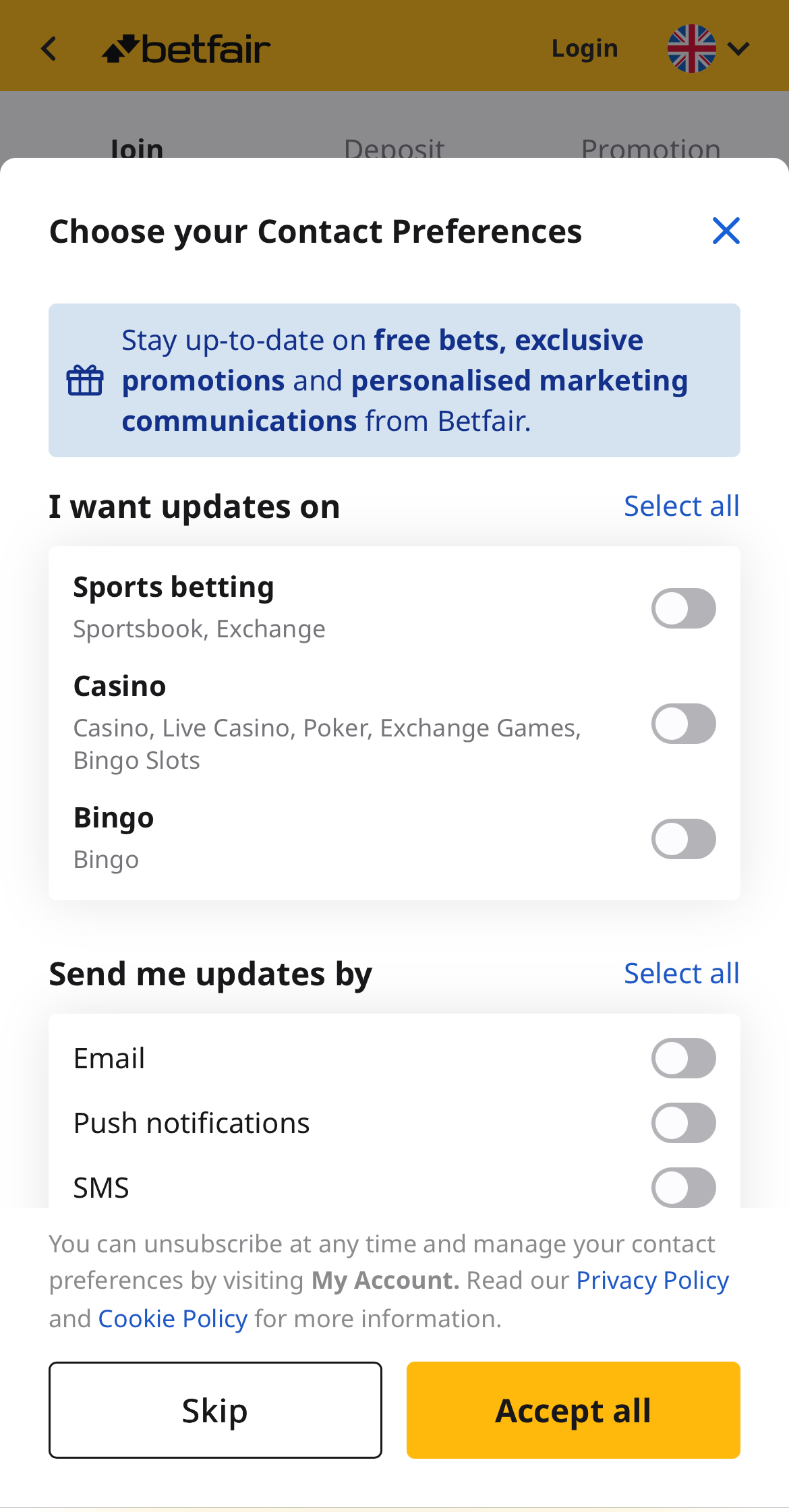Enable Bingo updates
789x1512 pixels.
684,838
